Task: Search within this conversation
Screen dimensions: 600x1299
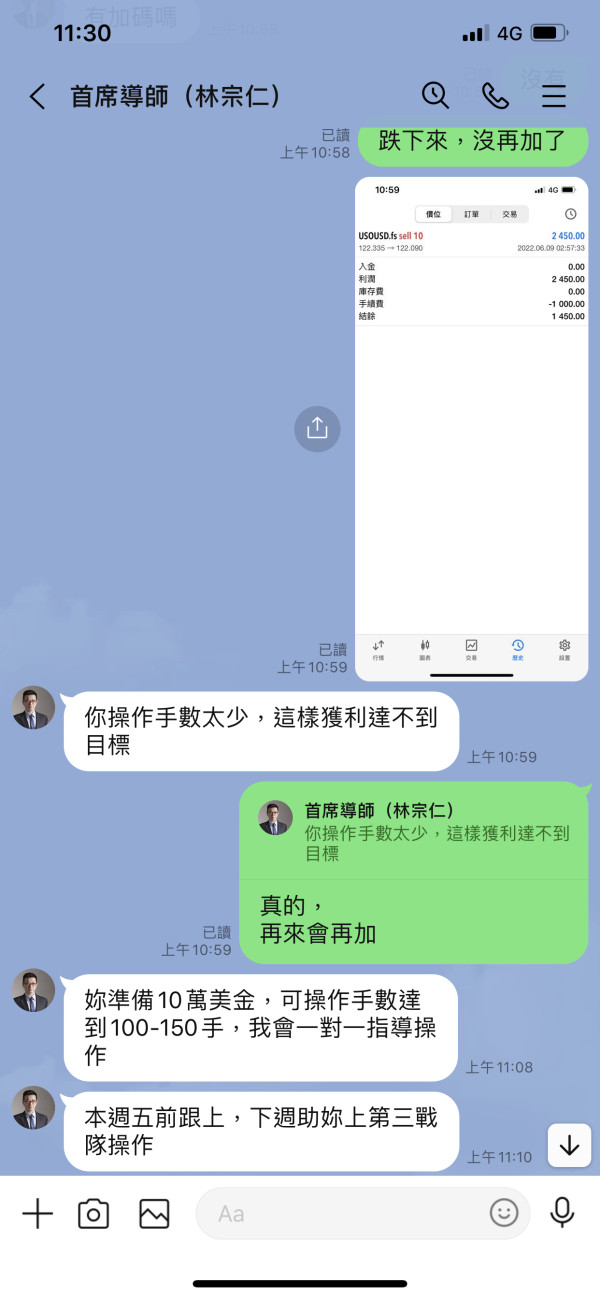Action: 435,96
